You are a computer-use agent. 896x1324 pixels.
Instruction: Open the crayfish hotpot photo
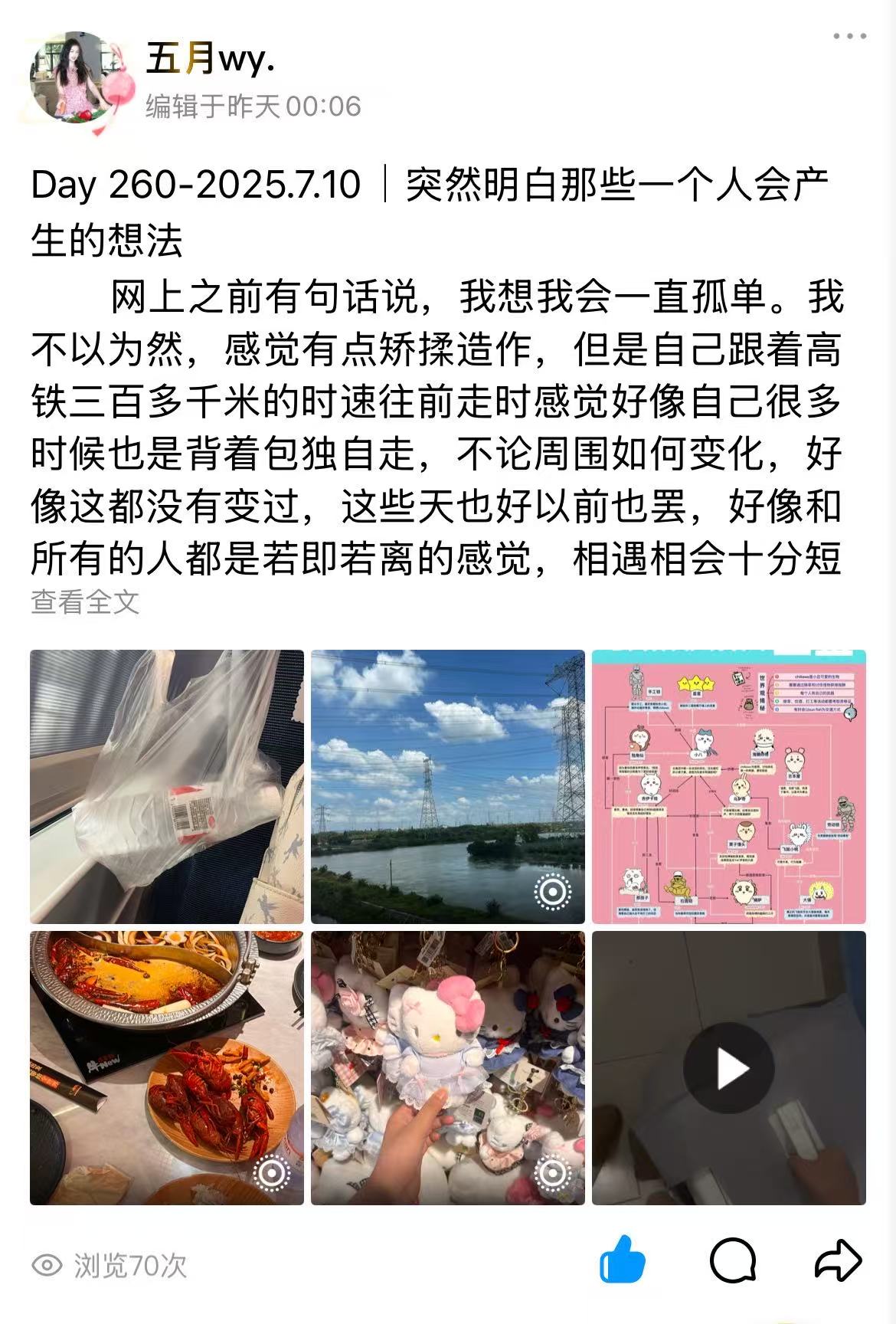pos(167,1067)
